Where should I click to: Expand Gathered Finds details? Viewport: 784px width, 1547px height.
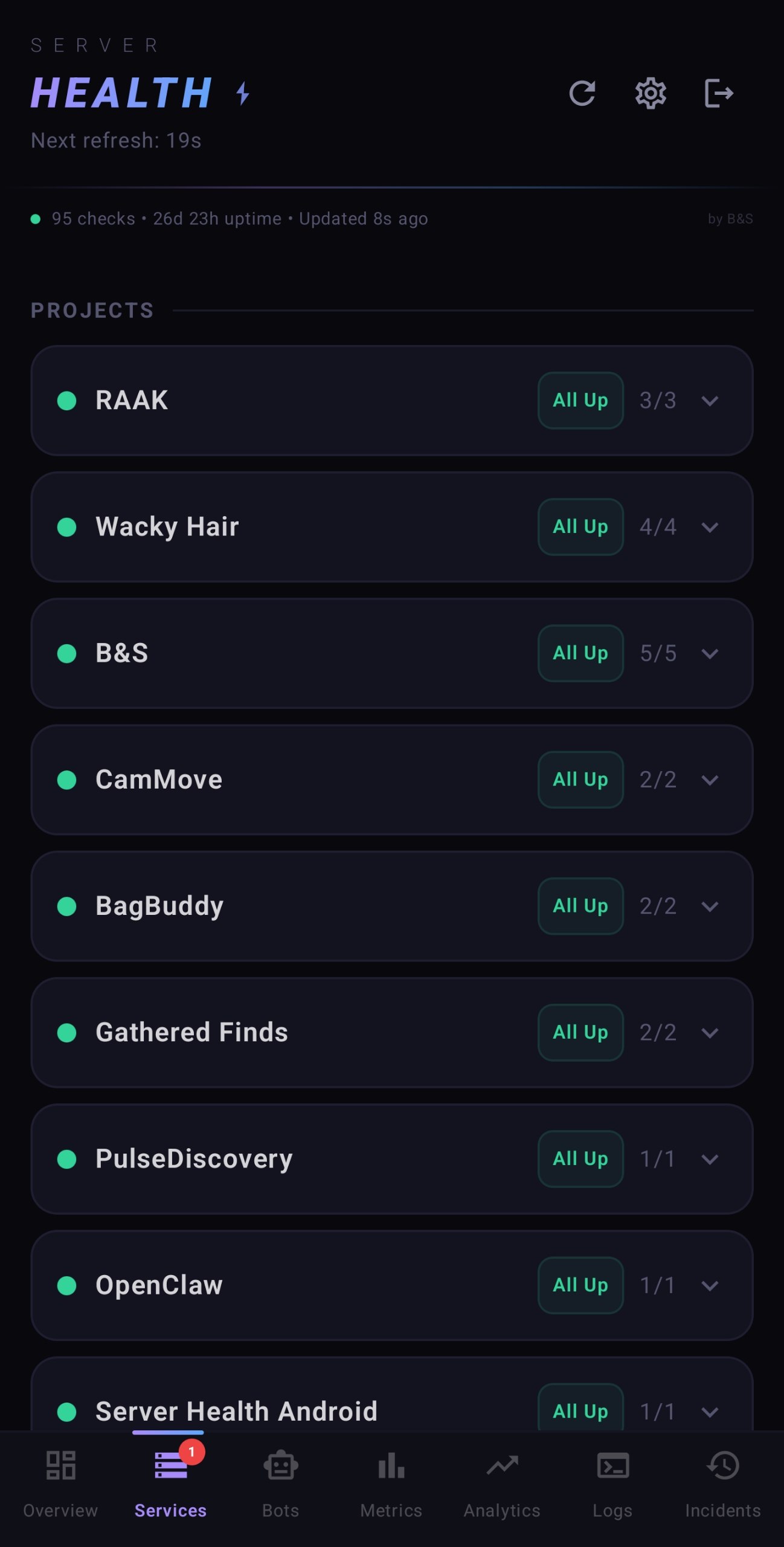pos(710,1033)
